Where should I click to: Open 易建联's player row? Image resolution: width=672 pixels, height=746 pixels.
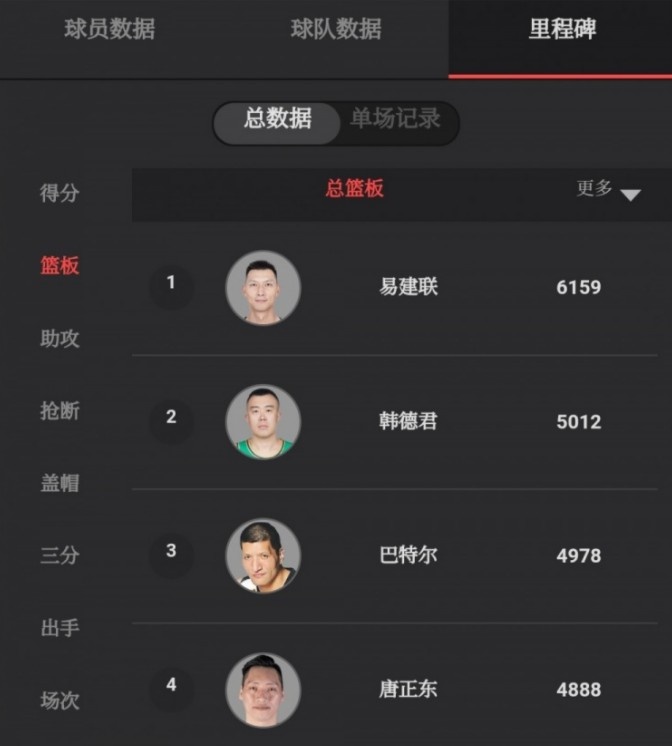tap(408, 288)
